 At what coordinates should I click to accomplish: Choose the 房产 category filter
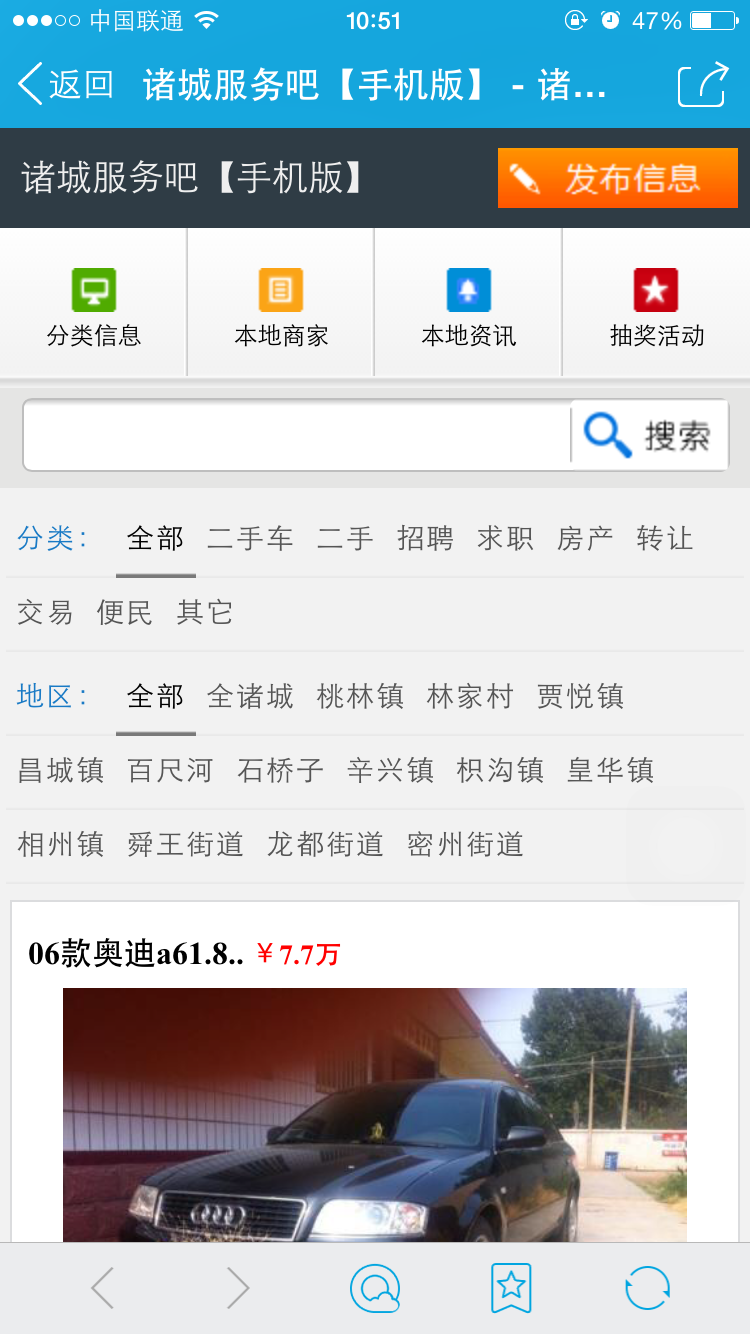coord(585,539)
